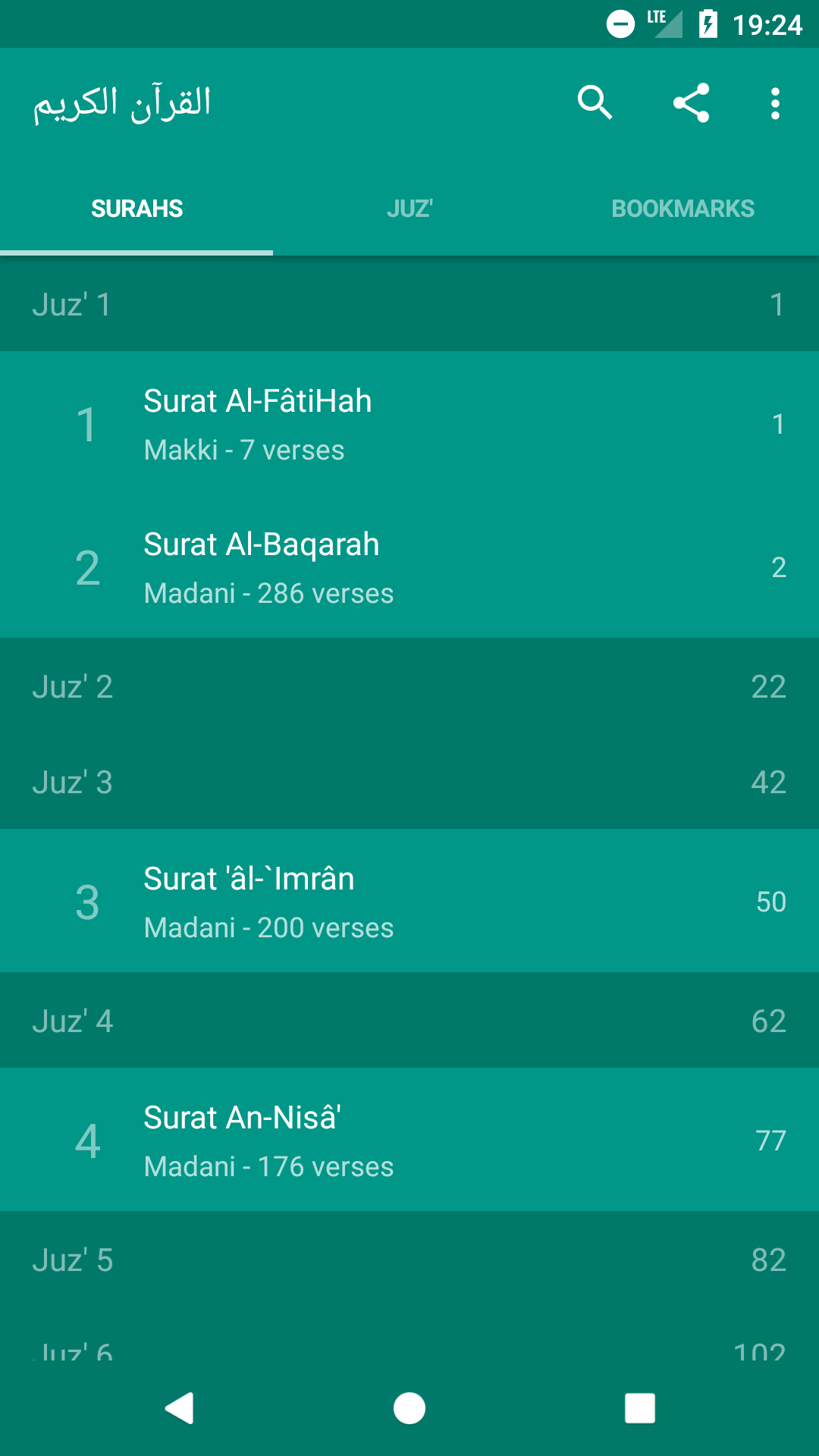Click the app title القرآن الكريم

tap(123, 102)
